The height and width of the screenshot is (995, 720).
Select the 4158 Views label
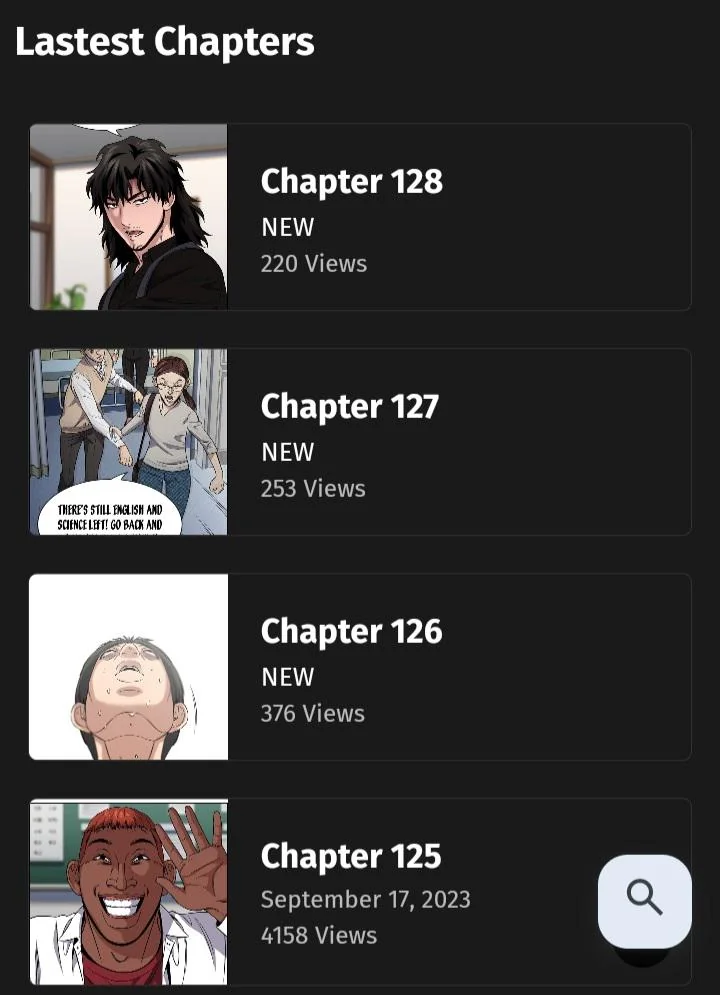(x=318, y=936)
